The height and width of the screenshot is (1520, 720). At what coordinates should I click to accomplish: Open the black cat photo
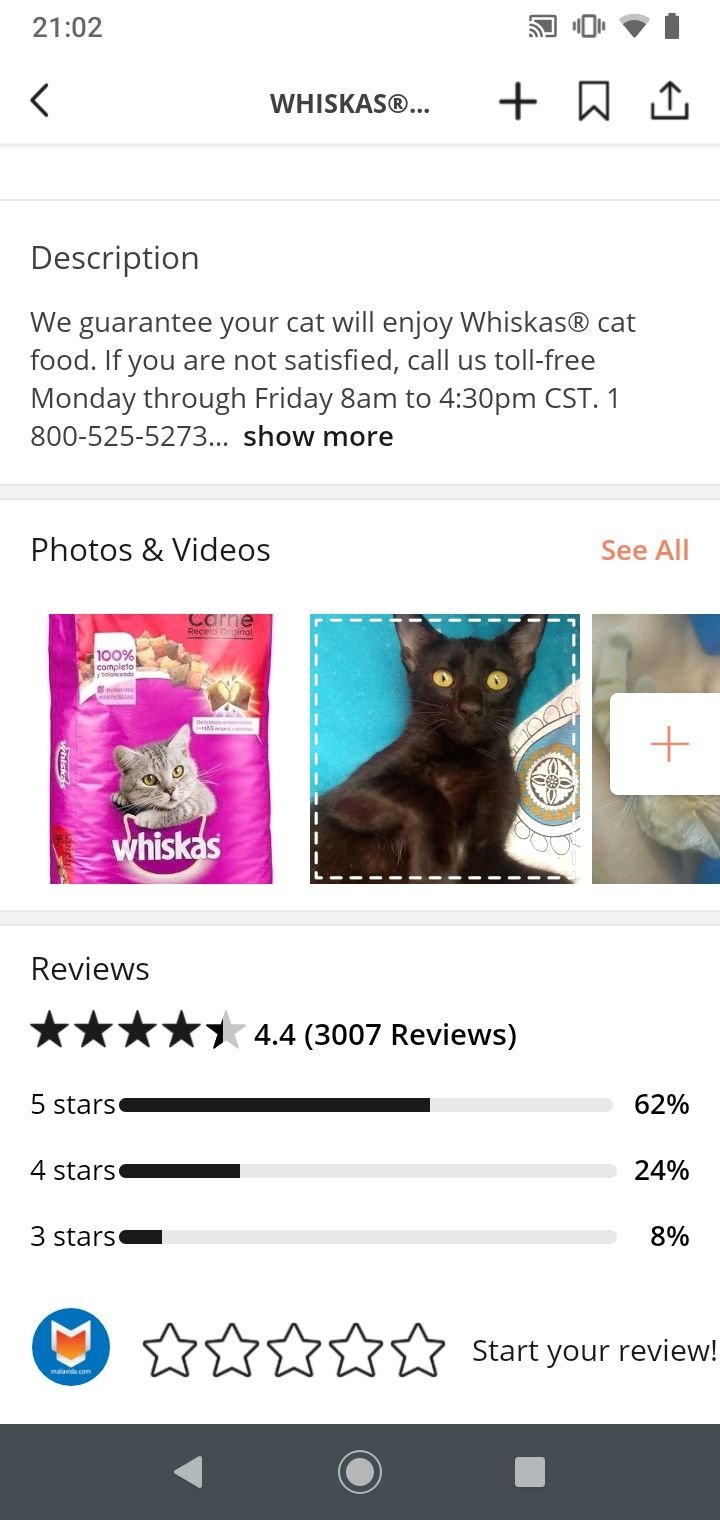(444, 749)
